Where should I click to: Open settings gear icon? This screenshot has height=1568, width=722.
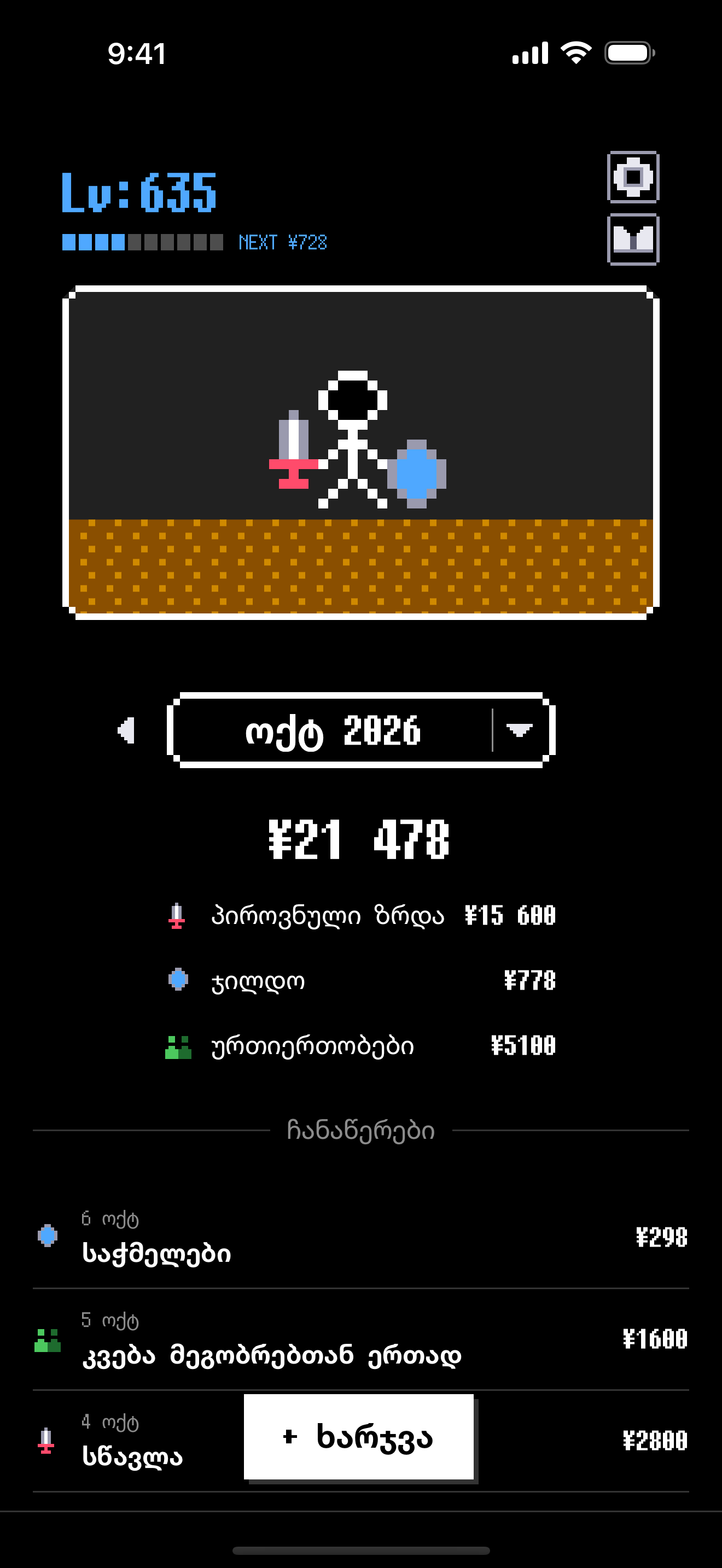[633, 177]
